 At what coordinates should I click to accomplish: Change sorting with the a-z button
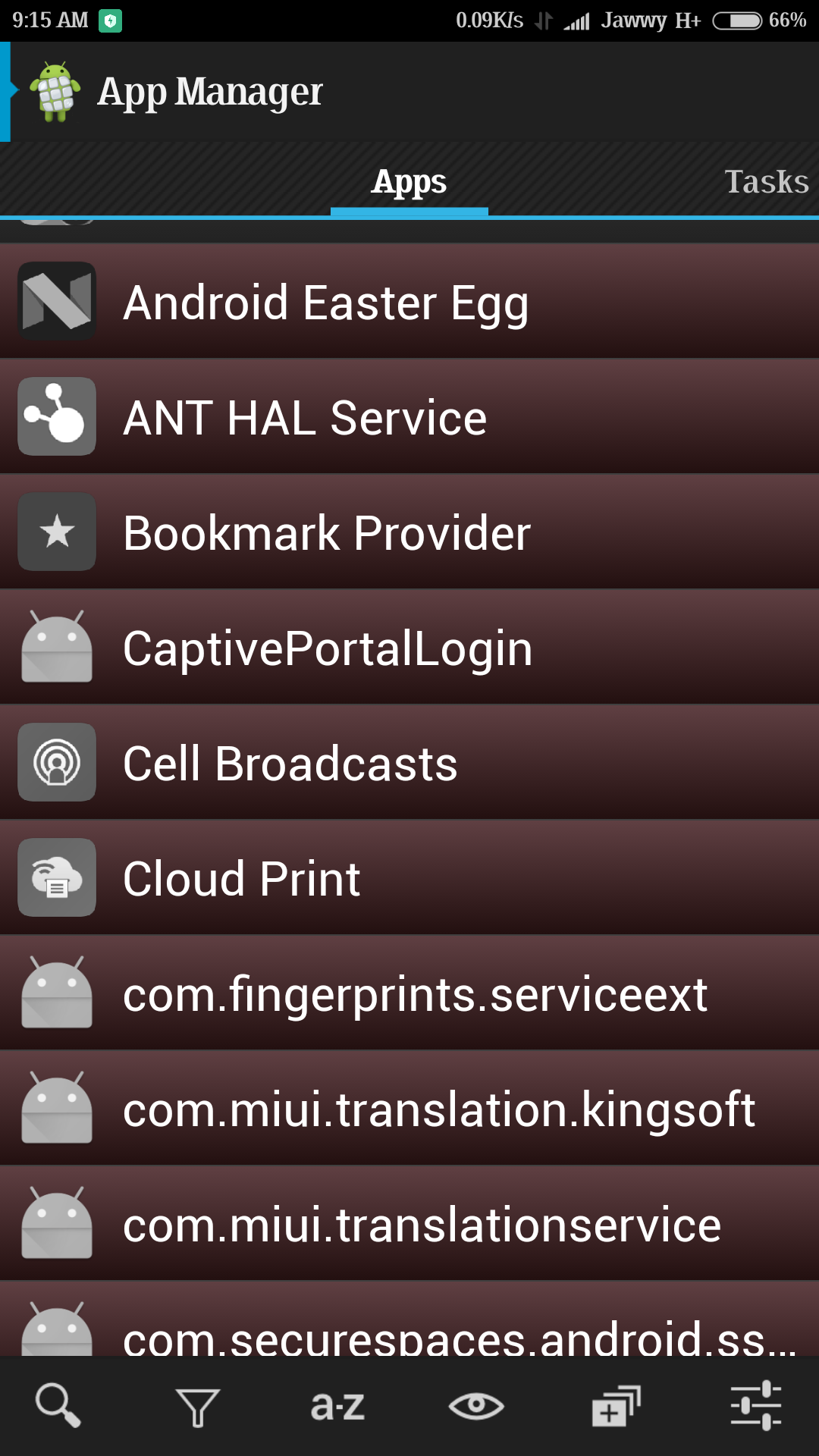coord(337,1407)
